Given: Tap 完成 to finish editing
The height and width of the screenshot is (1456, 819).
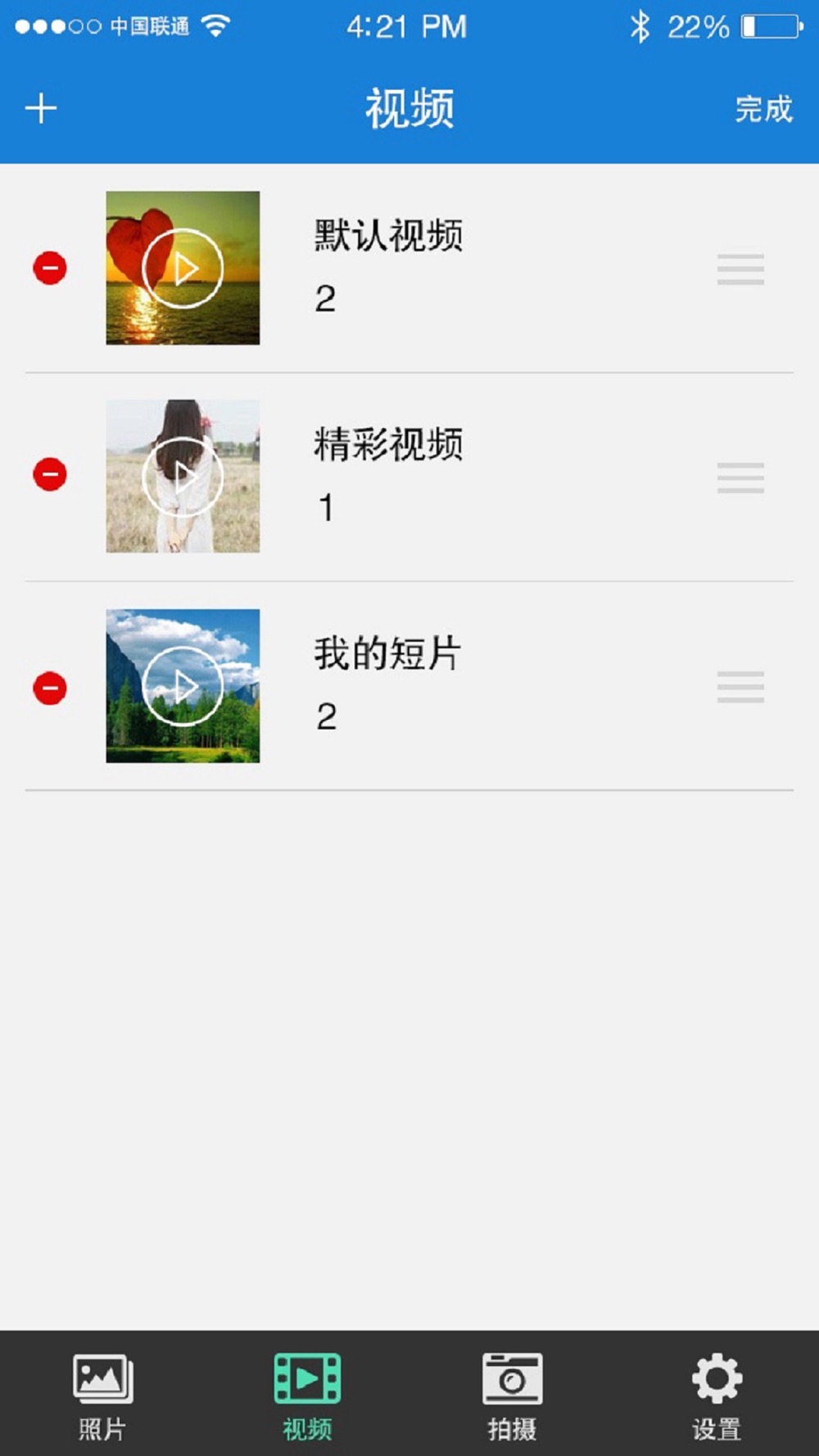Looking at the screenshot, I should click(x=763, y=109).
